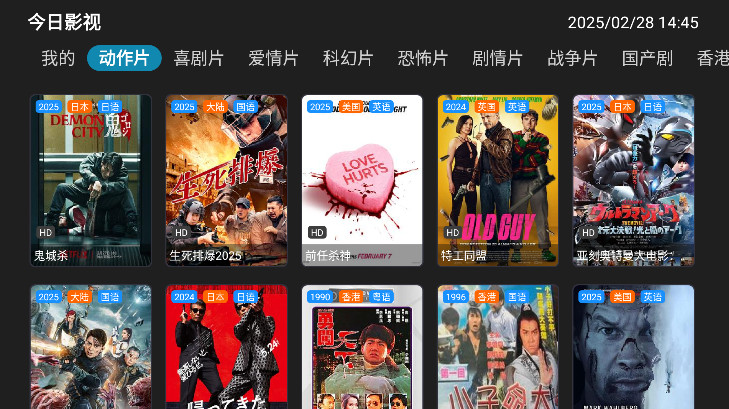729x409 pixels.
Task: Switch to the 国产剧 tab
Action: click(x=647, y=58)
